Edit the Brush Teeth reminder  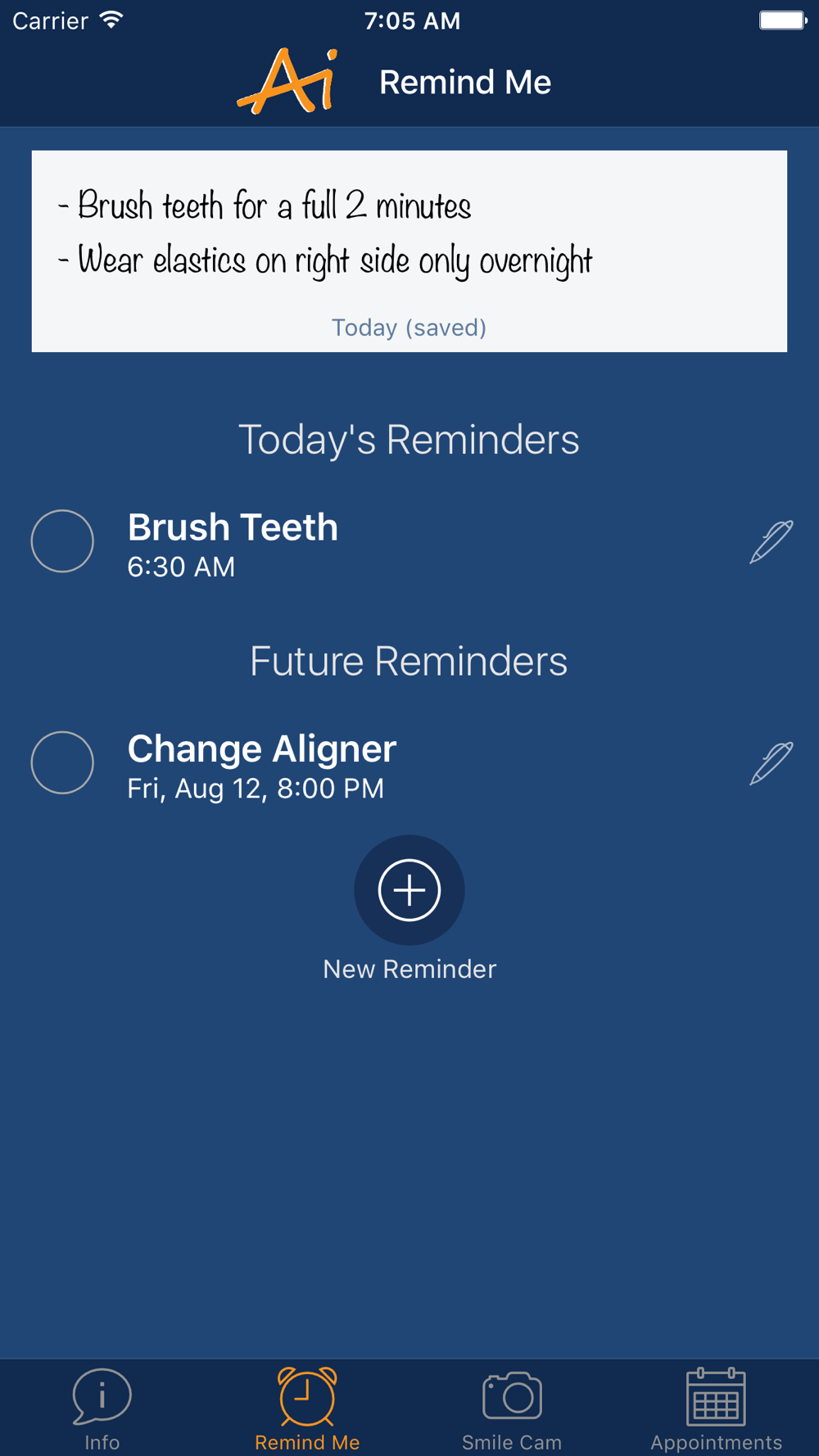click(x=771, y=541)
